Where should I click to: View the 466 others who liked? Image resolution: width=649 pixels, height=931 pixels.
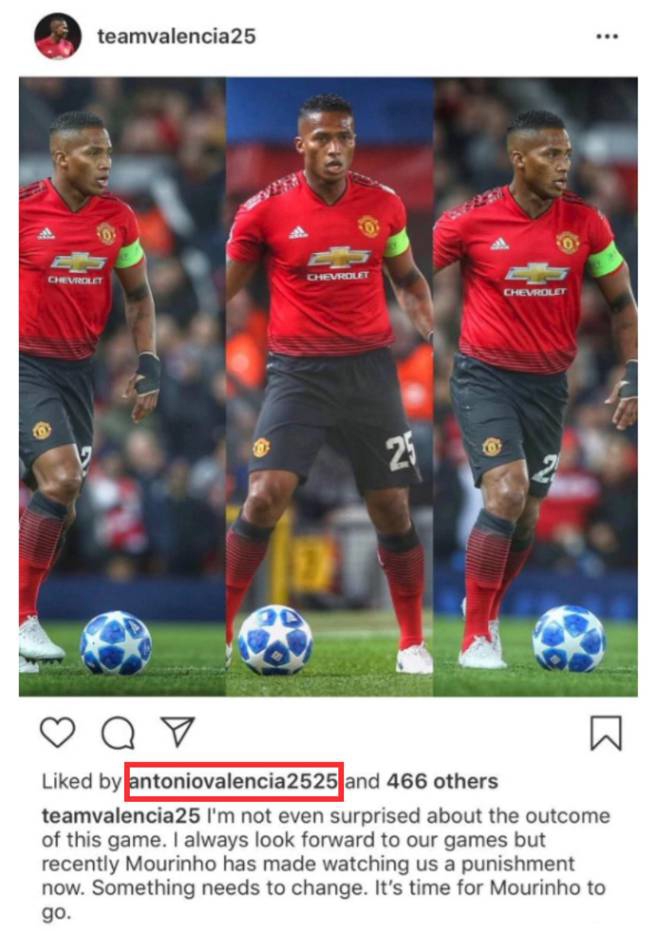(442, 781)
